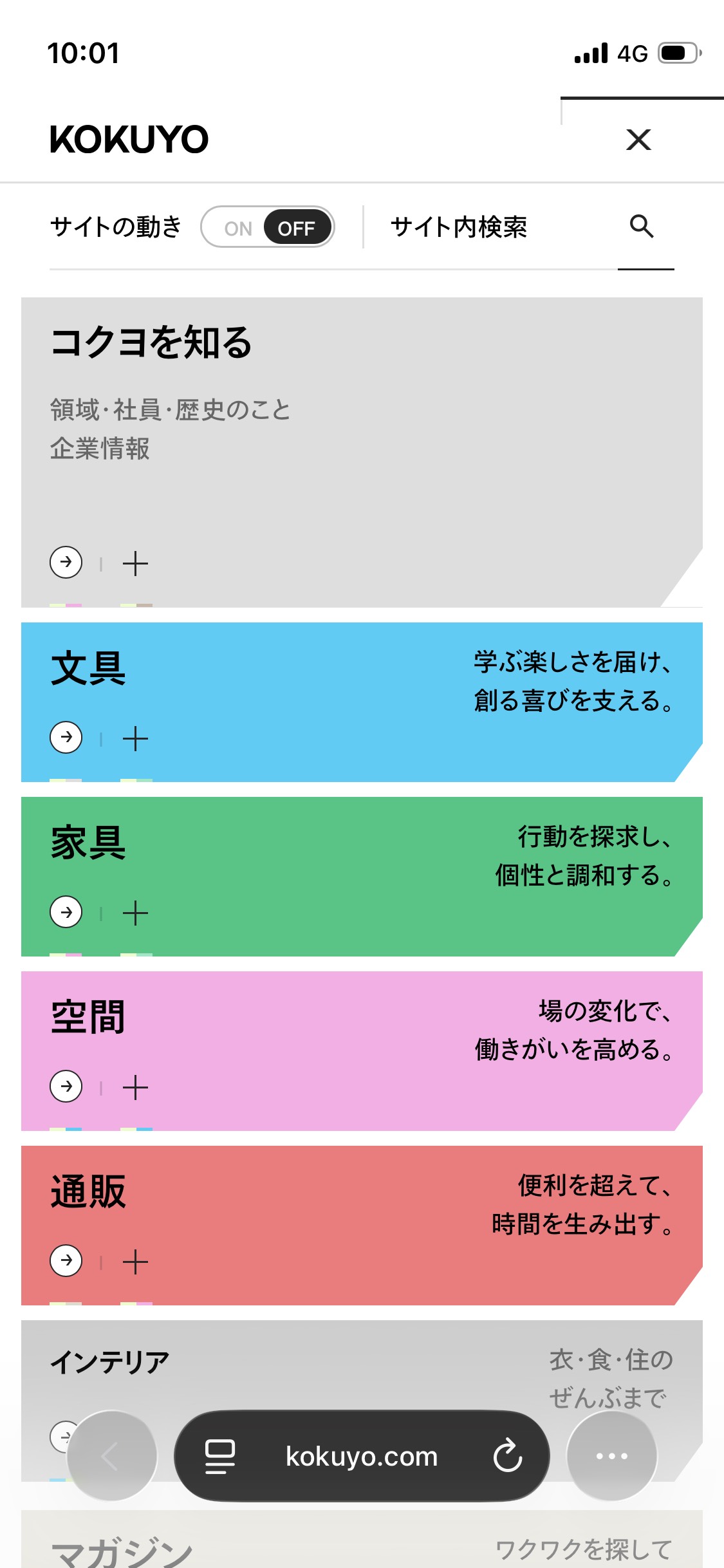Screen dimensions: 724x1568
Task: Open the 文具 page via arrow
Action: pyautogui.click(x=66, y=738)
